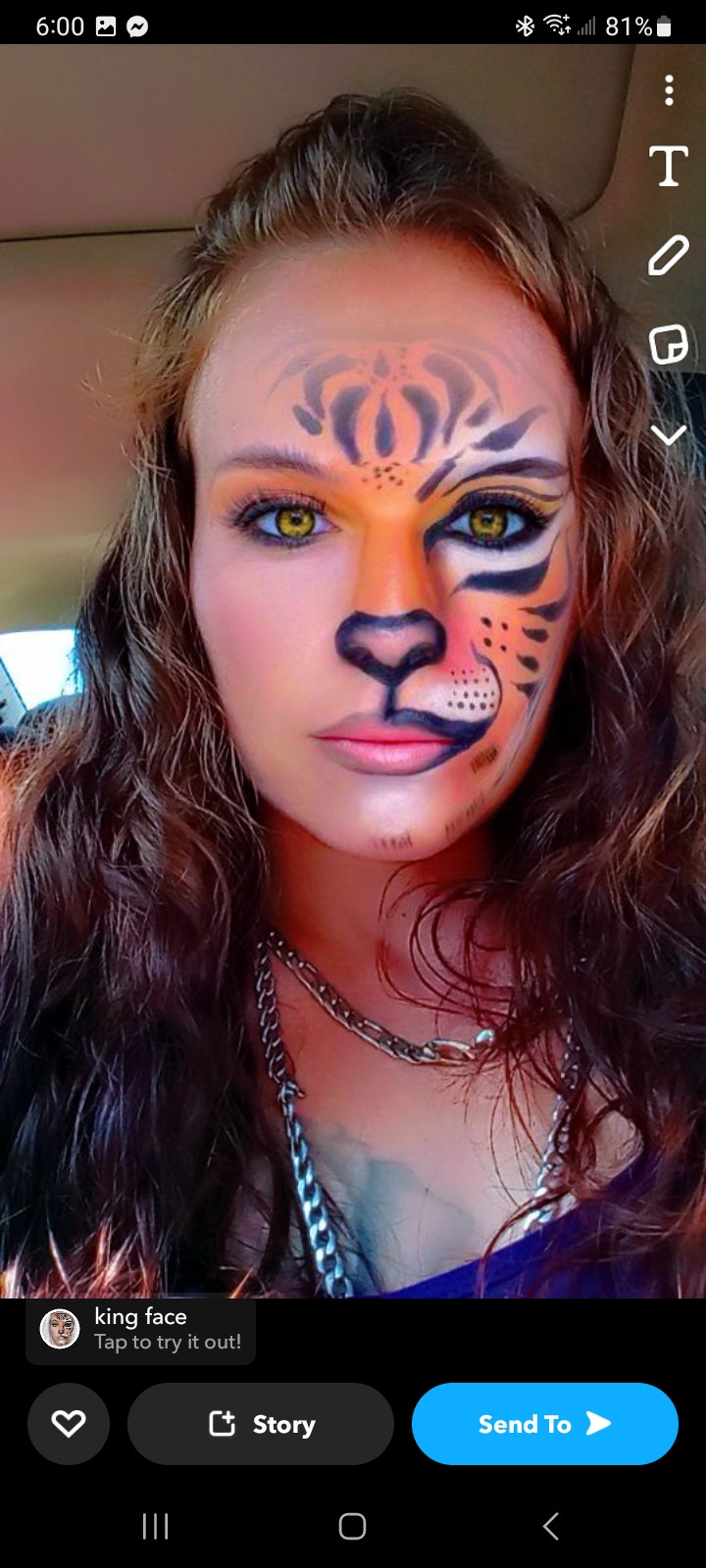
Task: Add this snap to Story
Action: 261,1424
